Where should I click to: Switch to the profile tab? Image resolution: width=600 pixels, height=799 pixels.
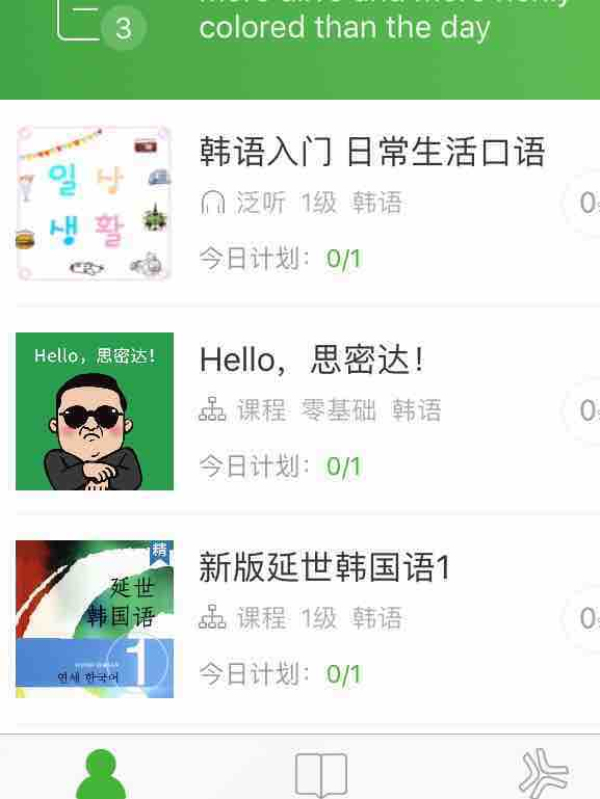point(101,775)
